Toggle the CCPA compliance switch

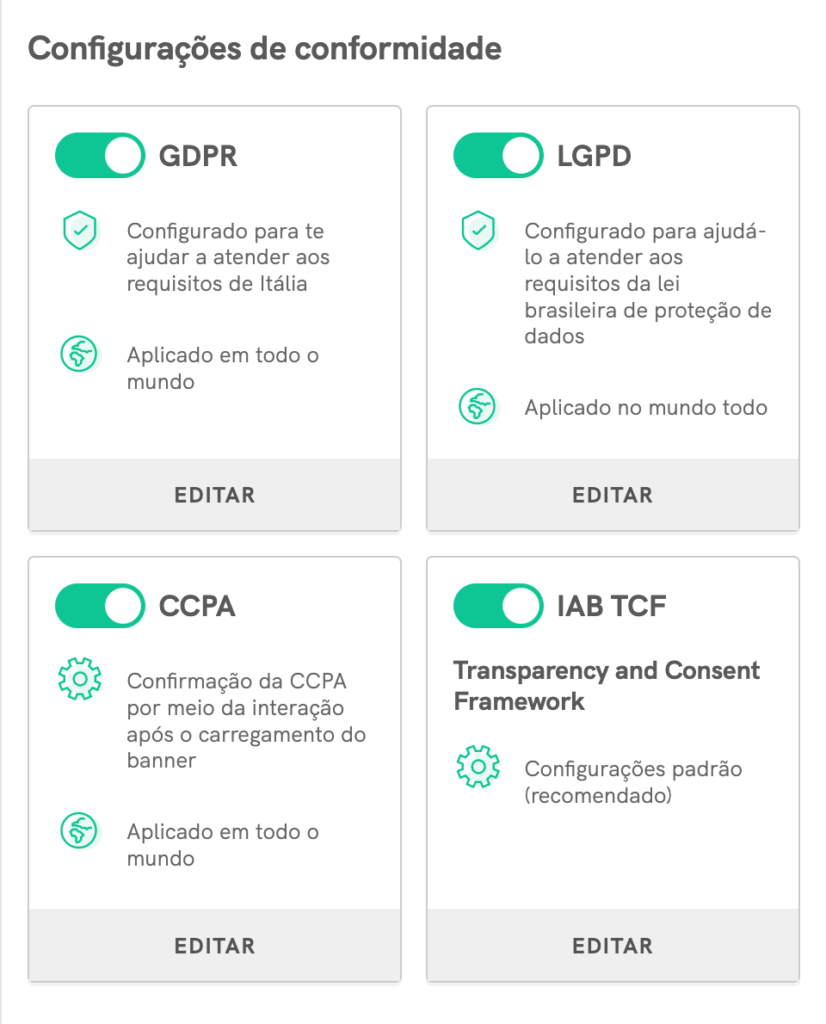(100, 606)
